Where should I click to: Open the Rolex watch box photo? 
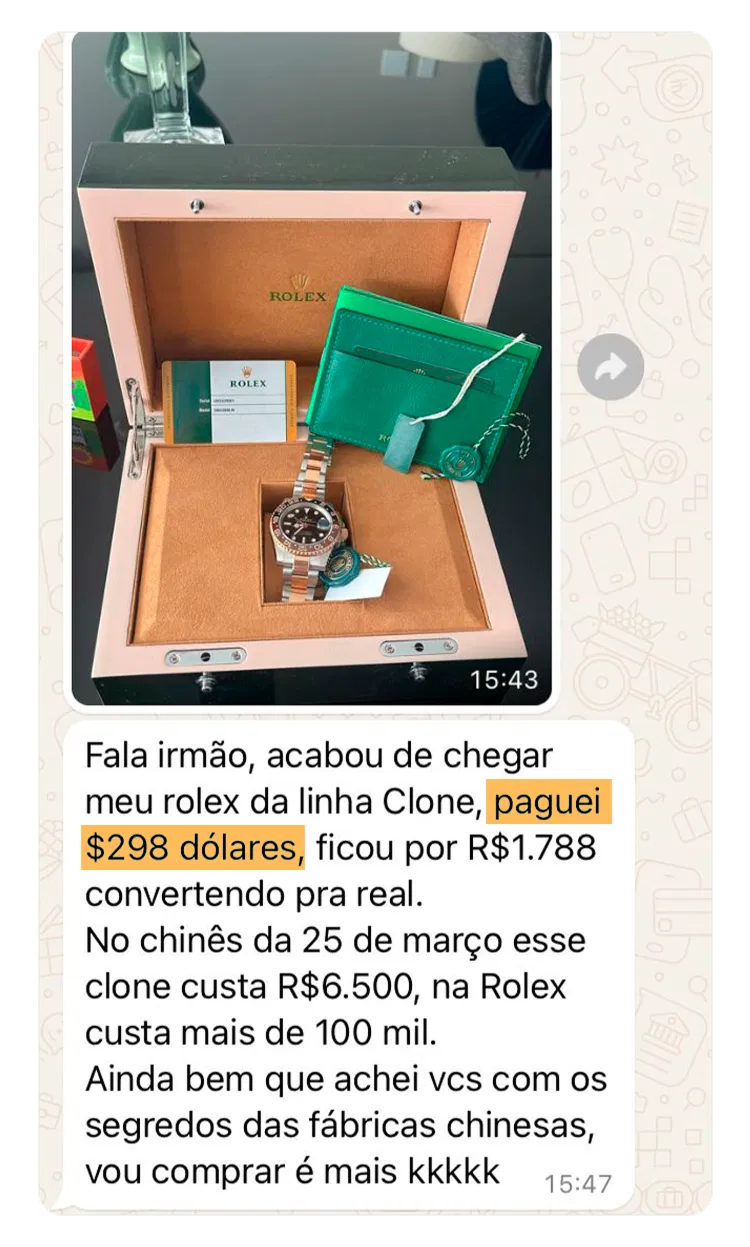pyautogui.click(x=311, y=370)
